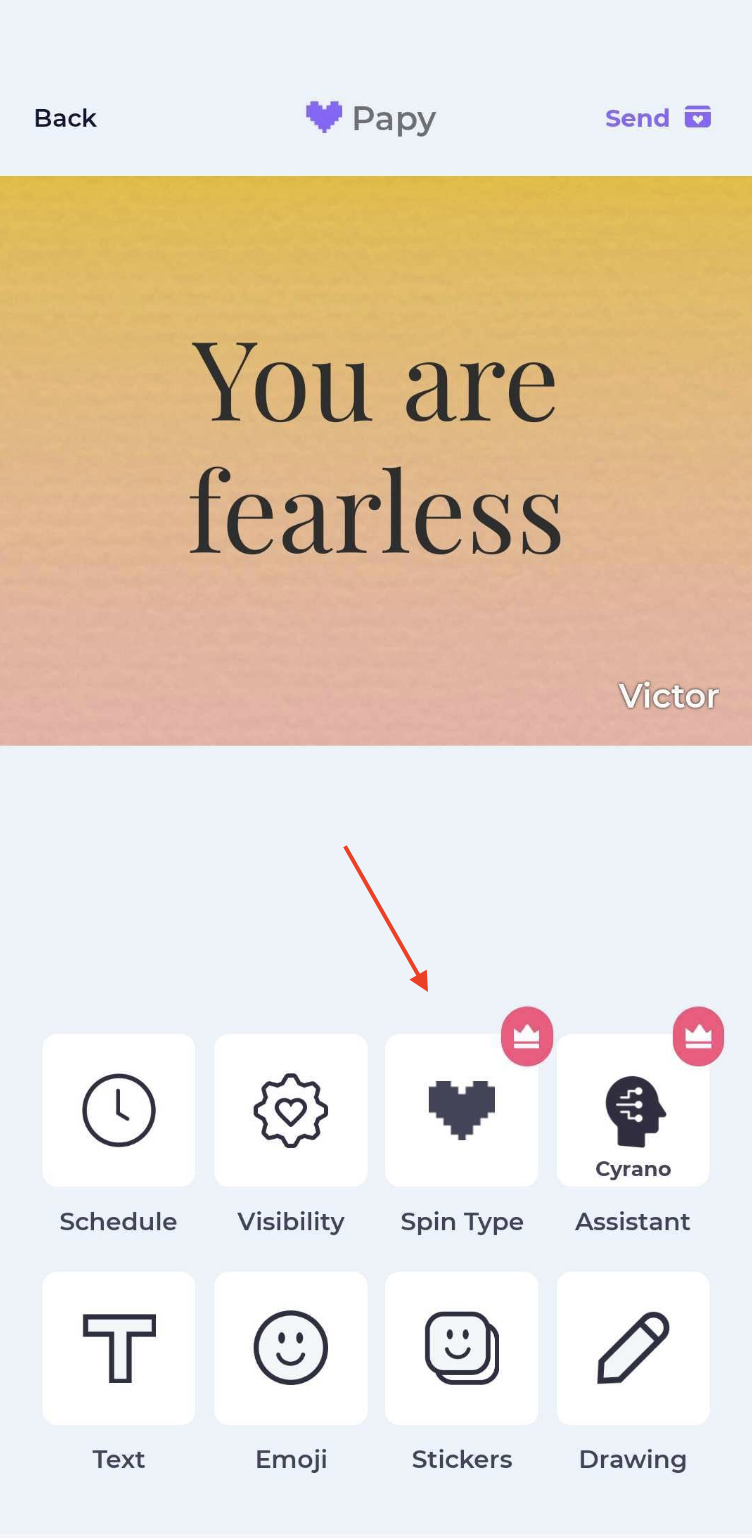The image size is (752, 1538).
Task: Send the card
Action: (x=657, y=118)
